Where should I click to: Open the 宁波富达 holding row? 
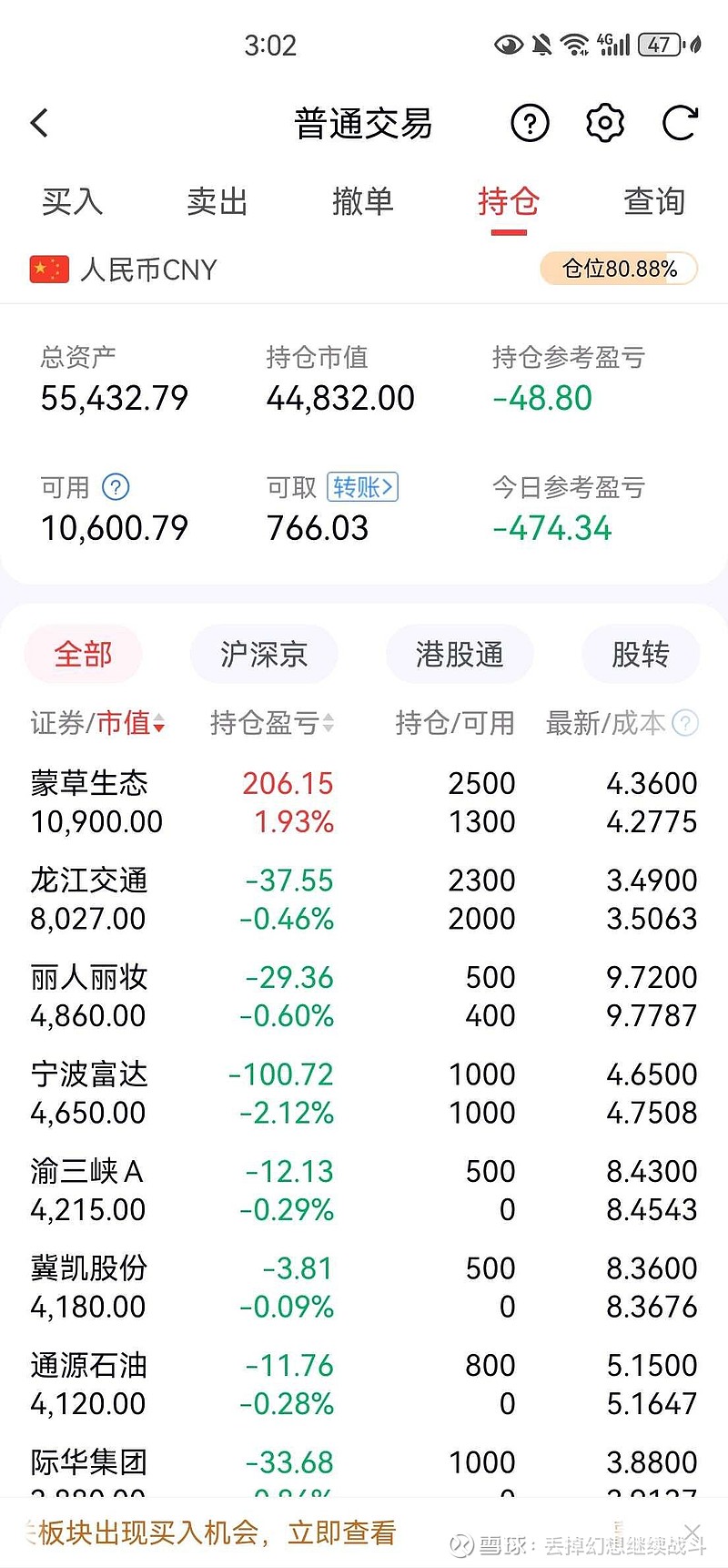coord(364,1093)
